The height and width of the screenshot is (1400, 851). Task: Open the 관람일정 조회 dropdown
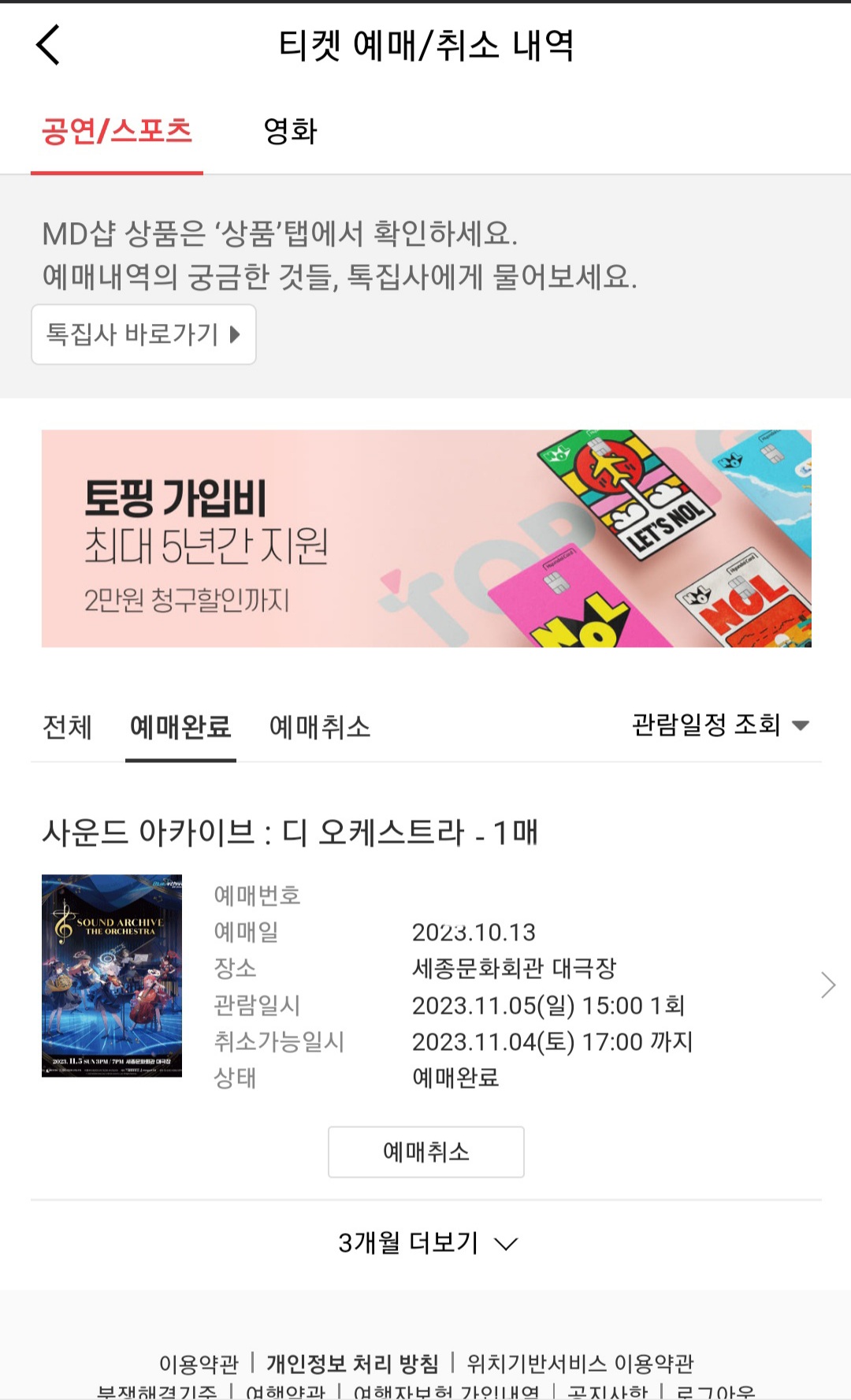720,724
